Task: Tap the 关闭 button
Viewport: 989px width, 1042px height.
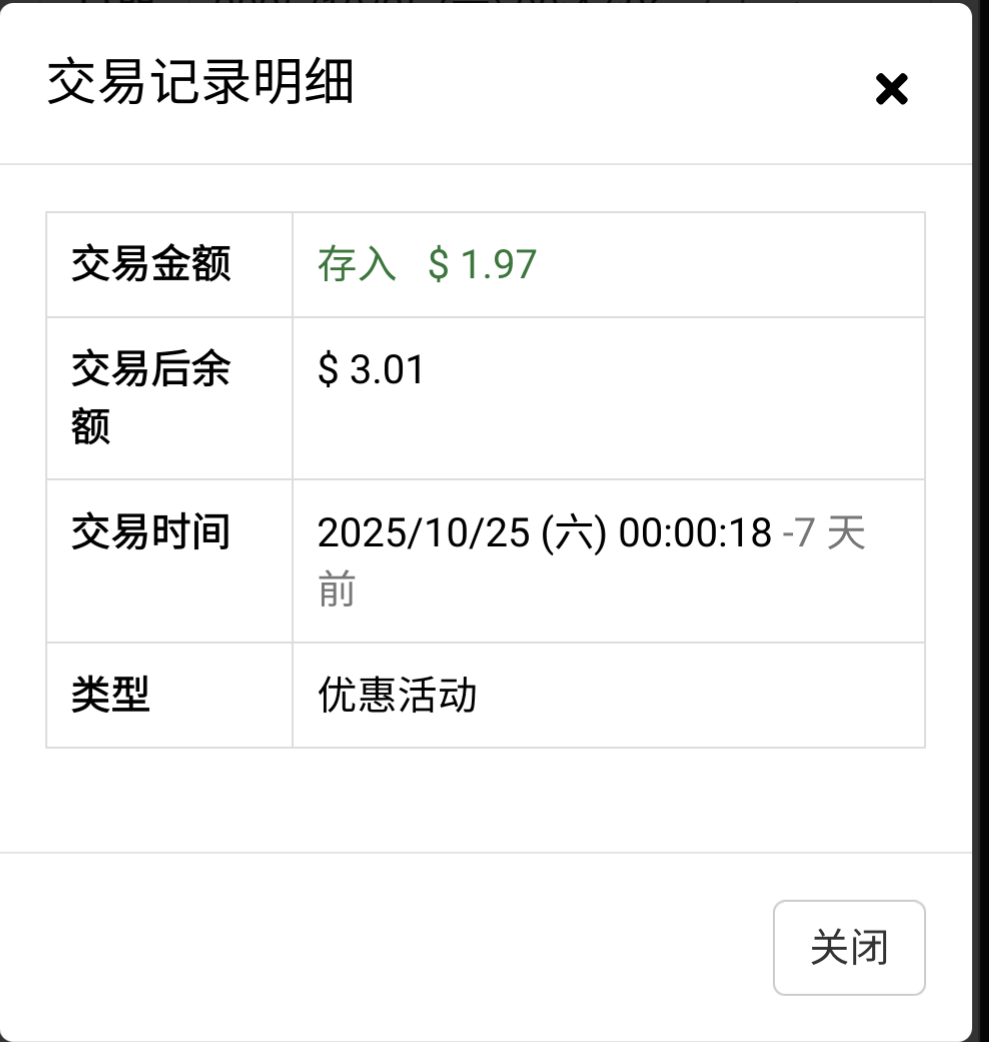Action: [849, 947]
